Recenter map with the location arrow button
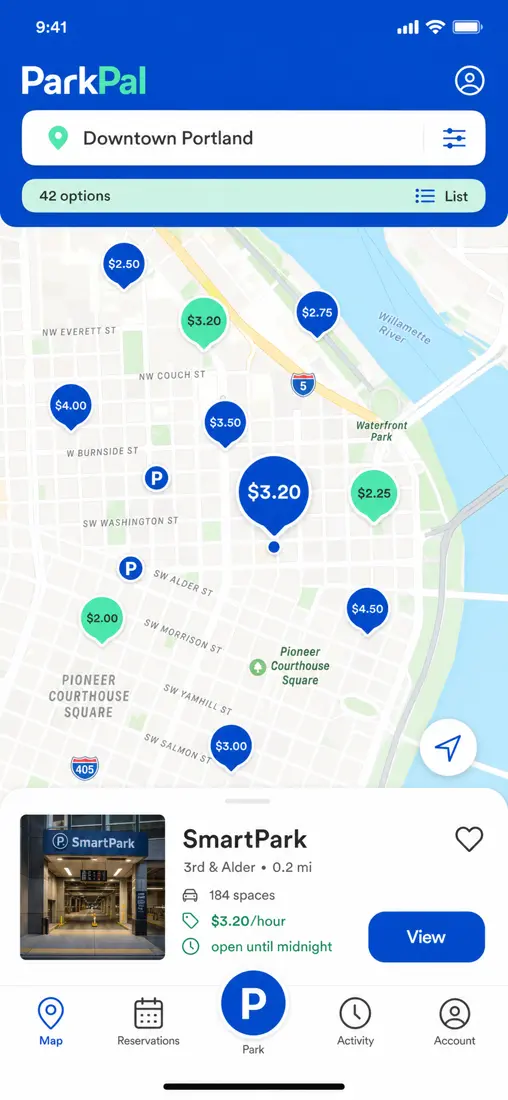Screen dimensions: 508x1100 tap(448, 748)
